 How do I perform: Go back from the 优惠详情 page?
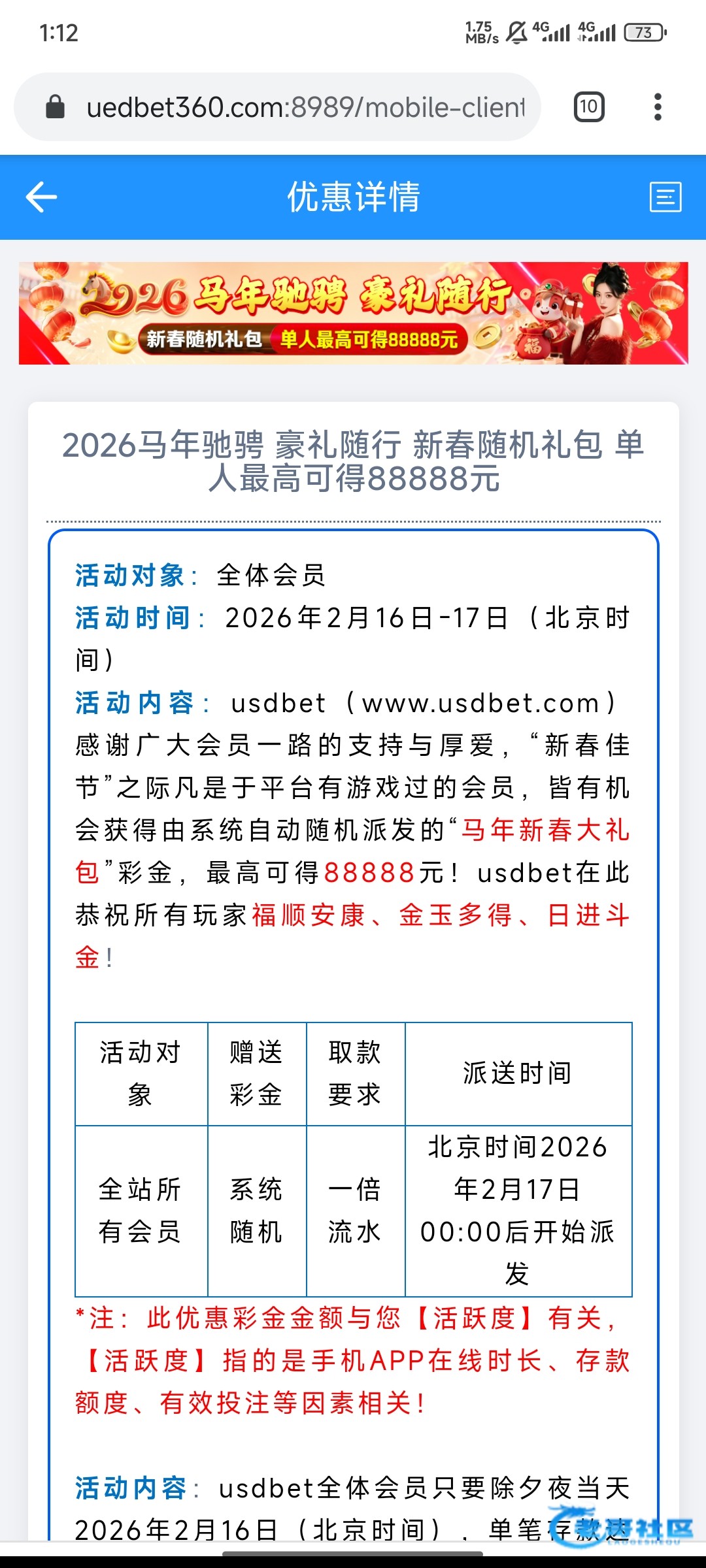click(41, 197)
